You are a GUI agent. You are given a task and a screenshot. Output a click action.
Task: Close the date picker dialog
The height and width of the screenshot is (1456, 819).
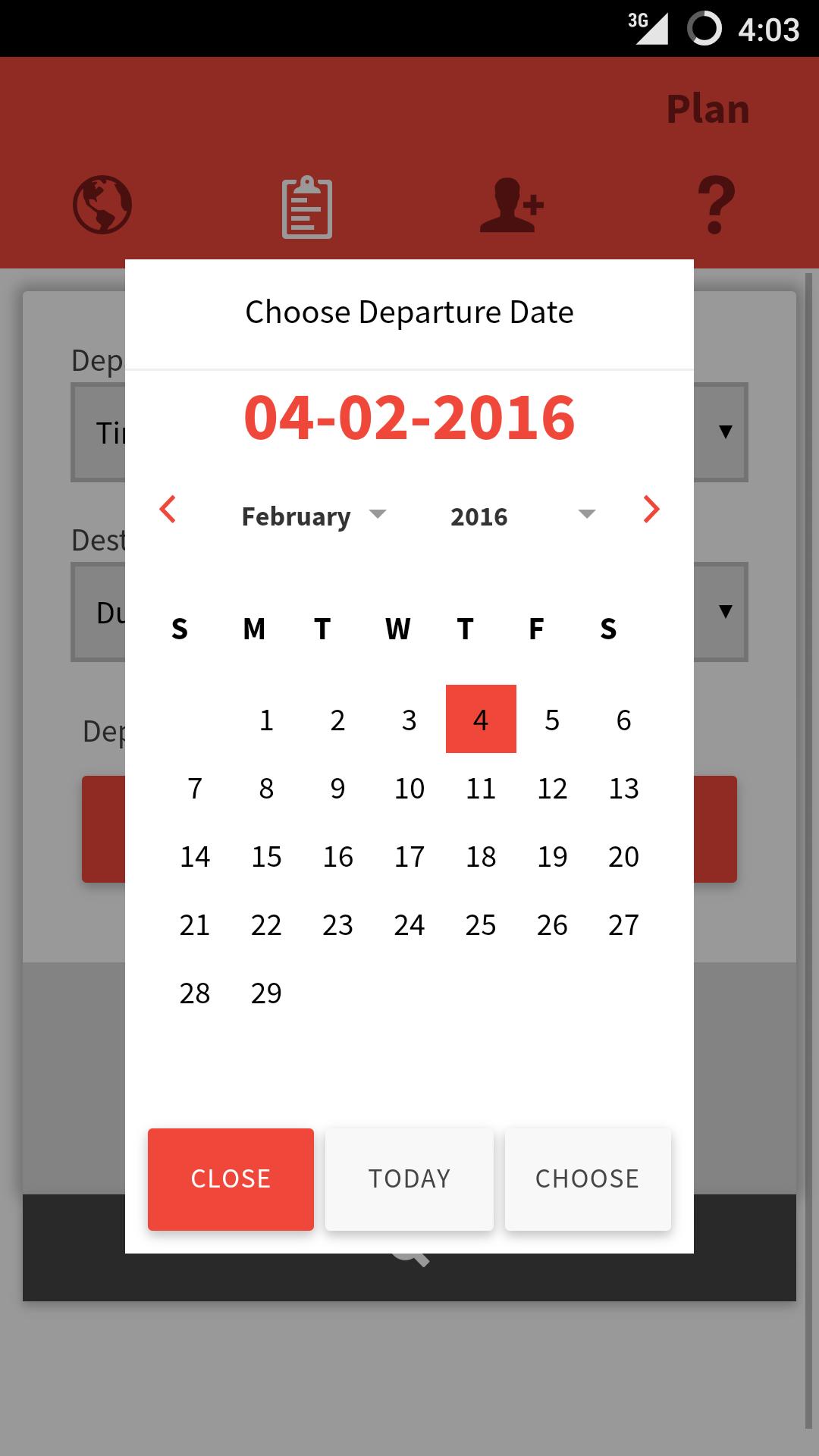pyautogui.click(x=231, y=1178)
